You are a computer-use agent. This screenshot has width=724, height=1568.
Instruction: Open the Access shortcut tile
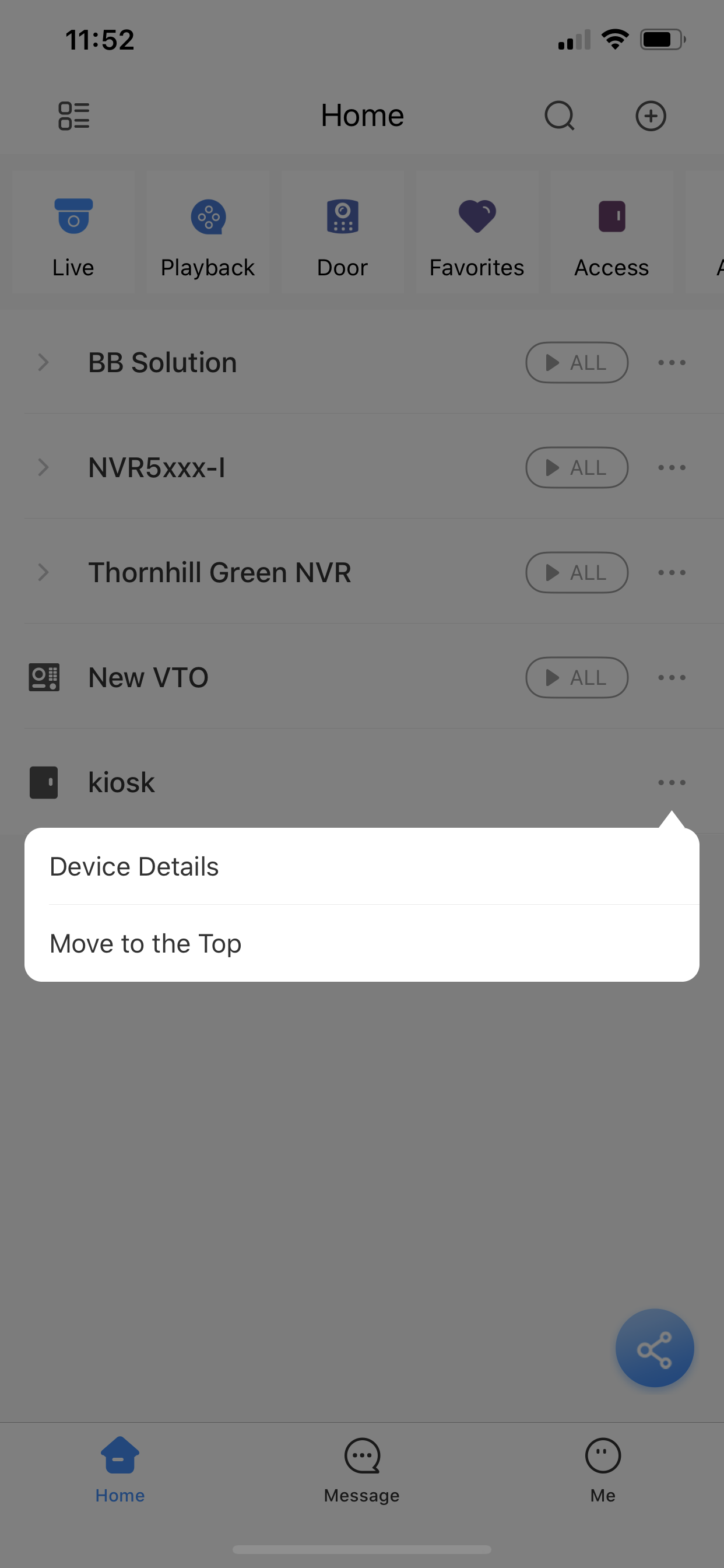[611, 233]
